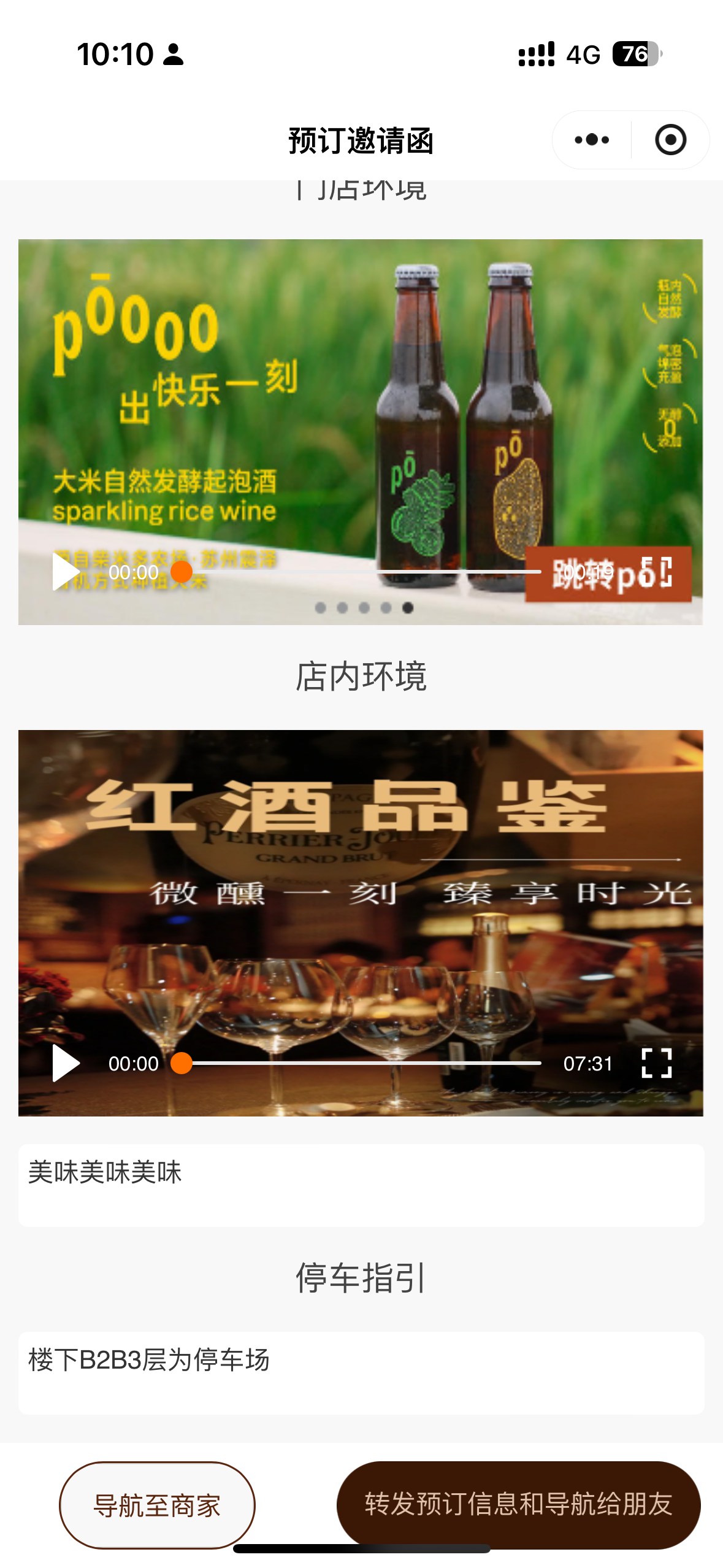
Task: Open the mini program more options menu
Action: tap(592, 140)
